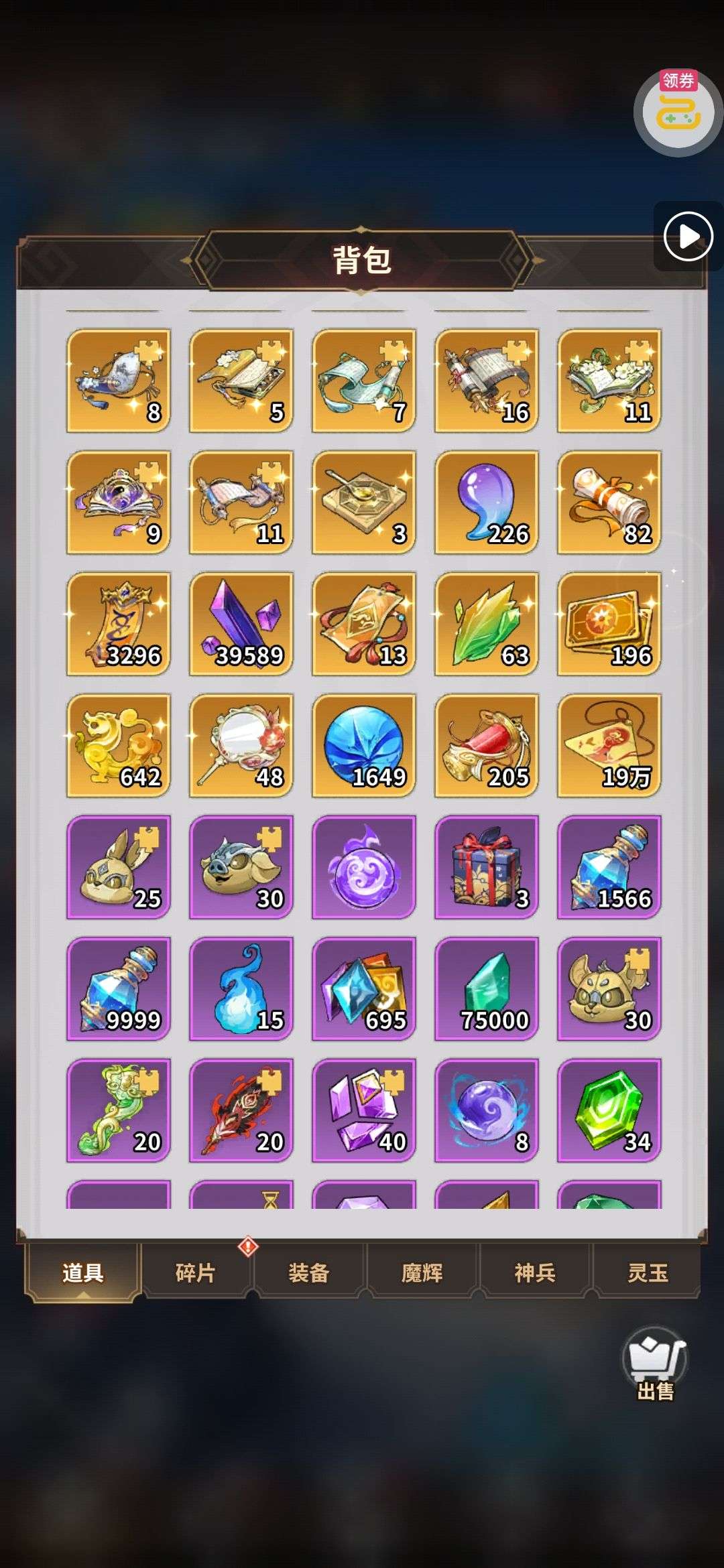Switch to the 灵玉 tab
Screen dimensions: 724x1568
(x=647, y=1272)
